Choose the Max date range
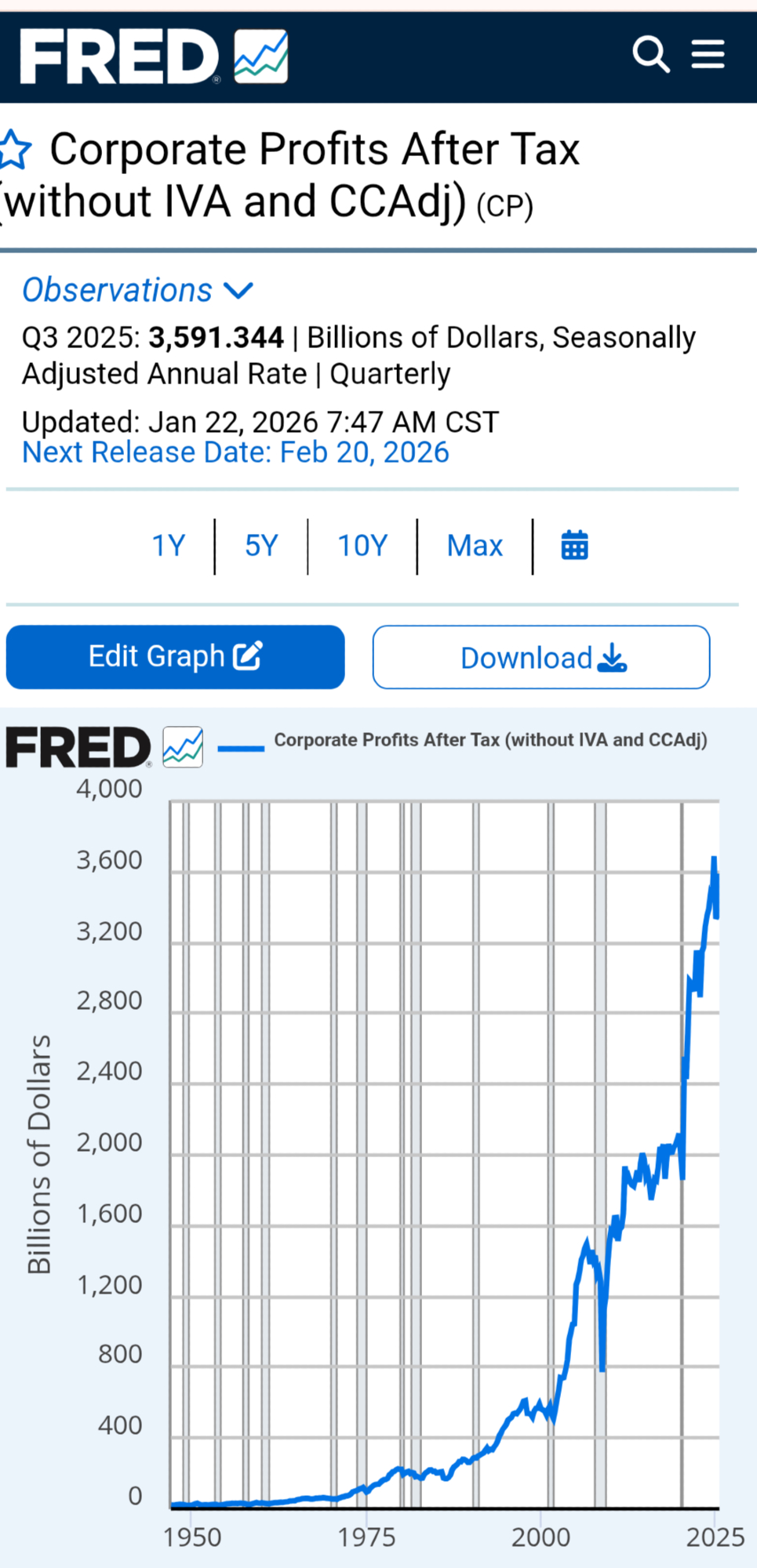This screenshot has width=757, height=1568. 475,546
